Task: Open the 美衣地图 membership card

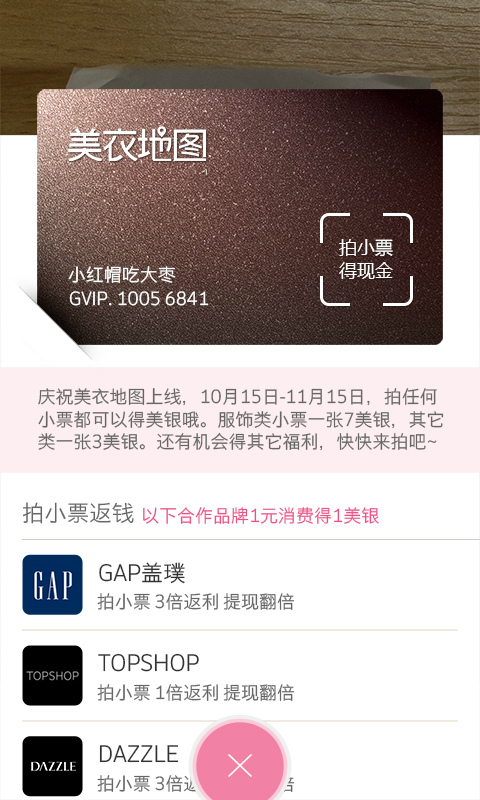Action: 240,217
